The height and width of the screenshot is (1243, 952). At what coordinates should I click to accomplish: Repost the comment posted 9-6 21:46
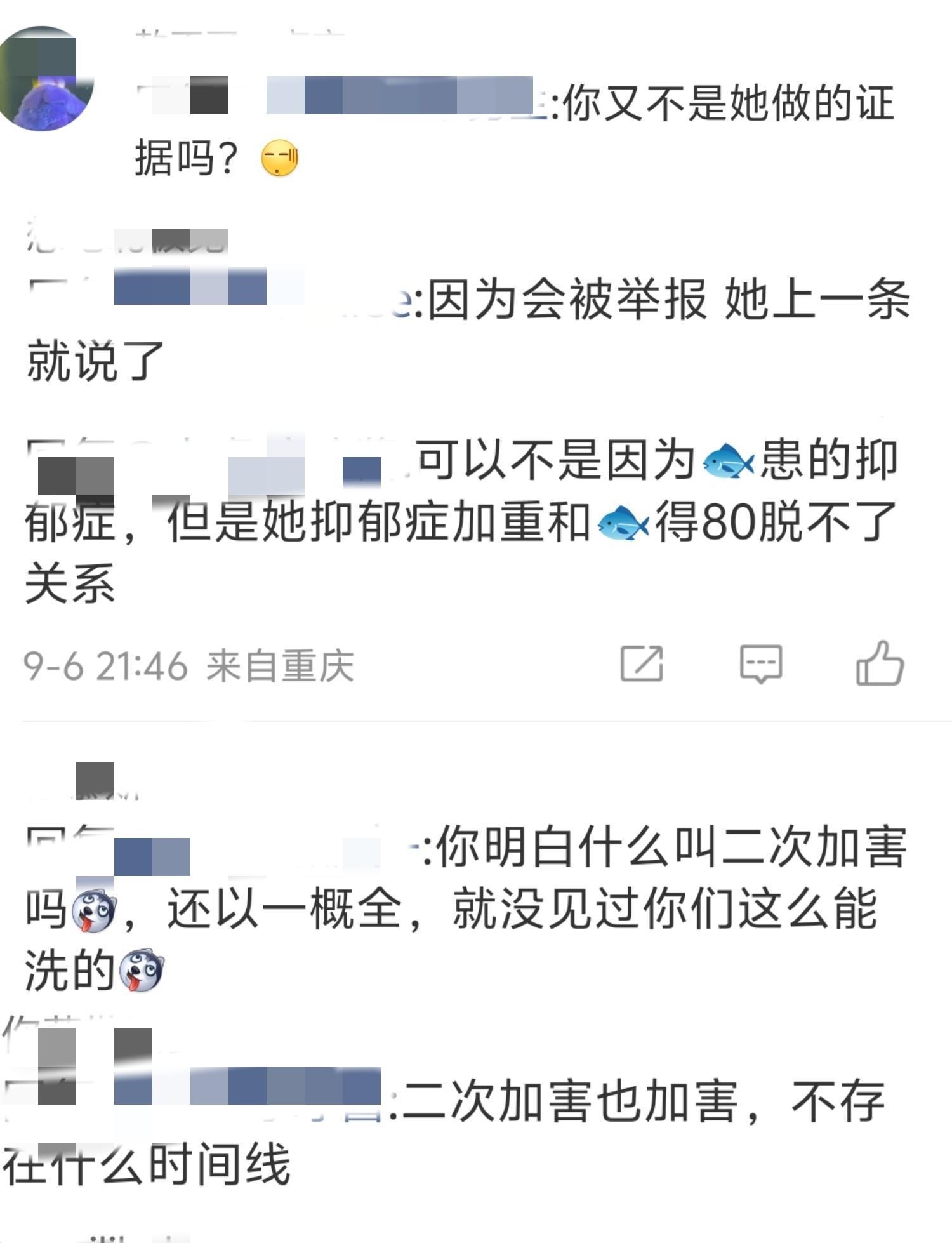[x=642, y=664]
